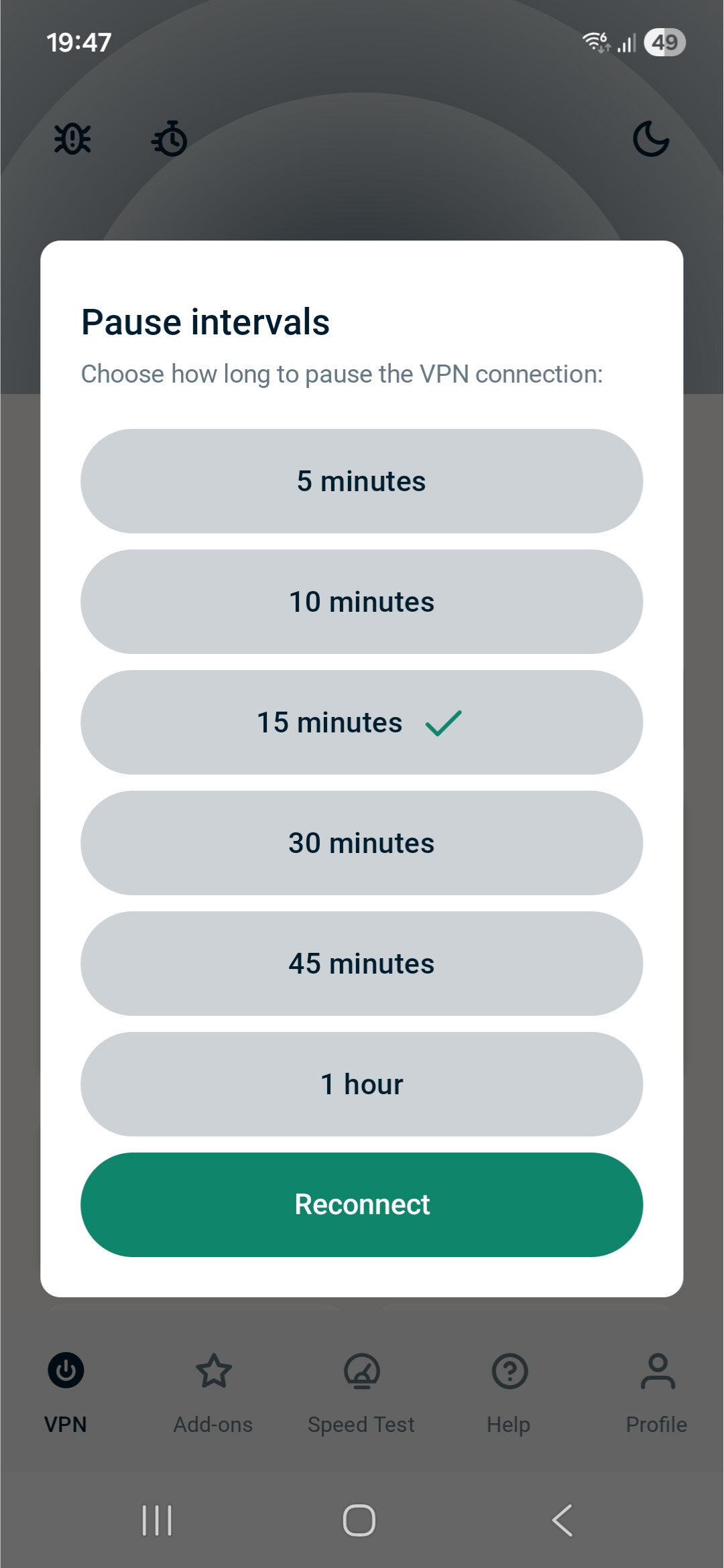This screenshot has width=724, height=1568.
Task: Toggle dark mode moon icon
Action: (x=651, y=139)
